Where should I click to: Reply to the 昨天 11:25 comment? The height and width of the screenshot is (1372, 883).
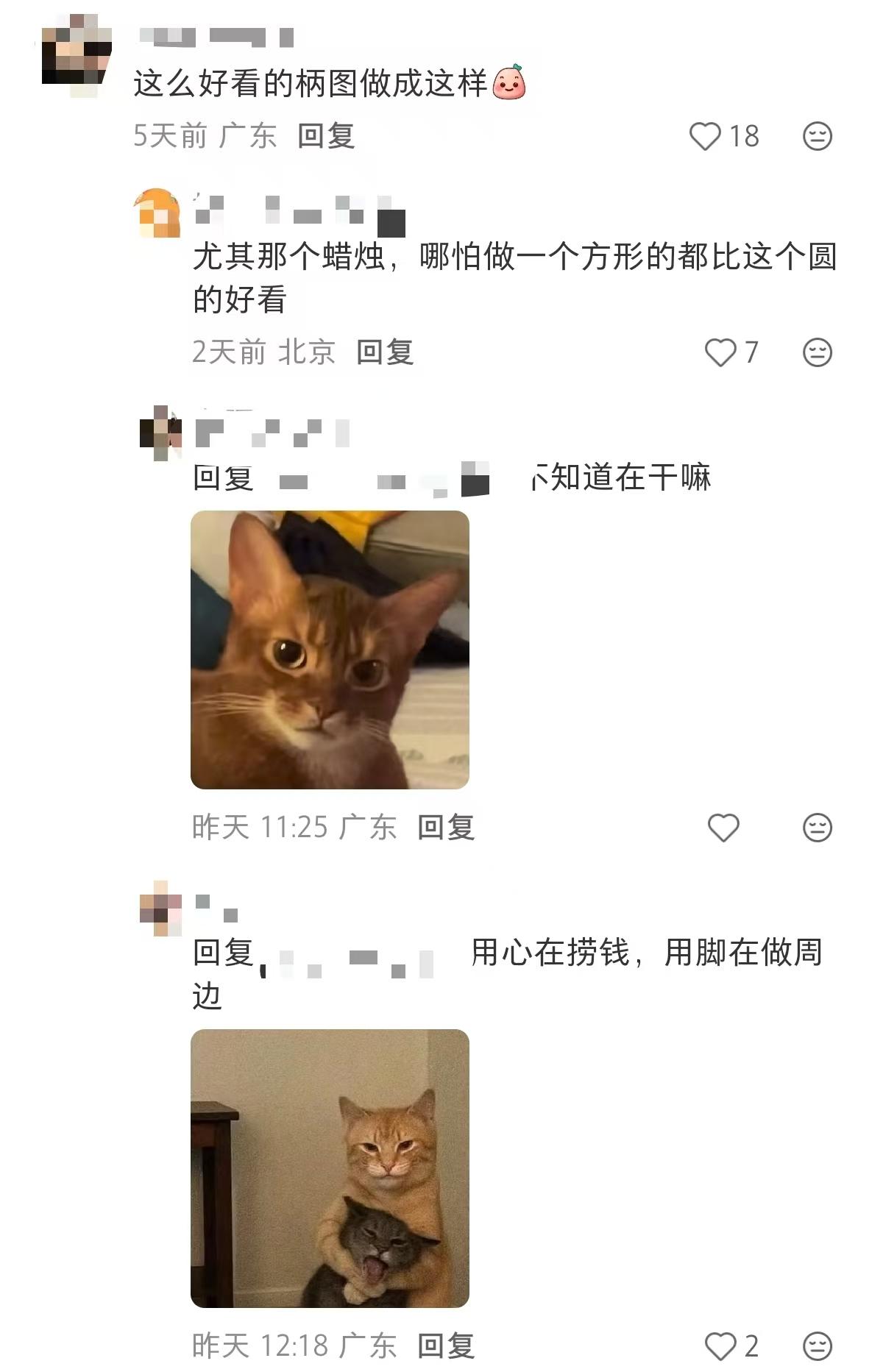tap(446, 828)
